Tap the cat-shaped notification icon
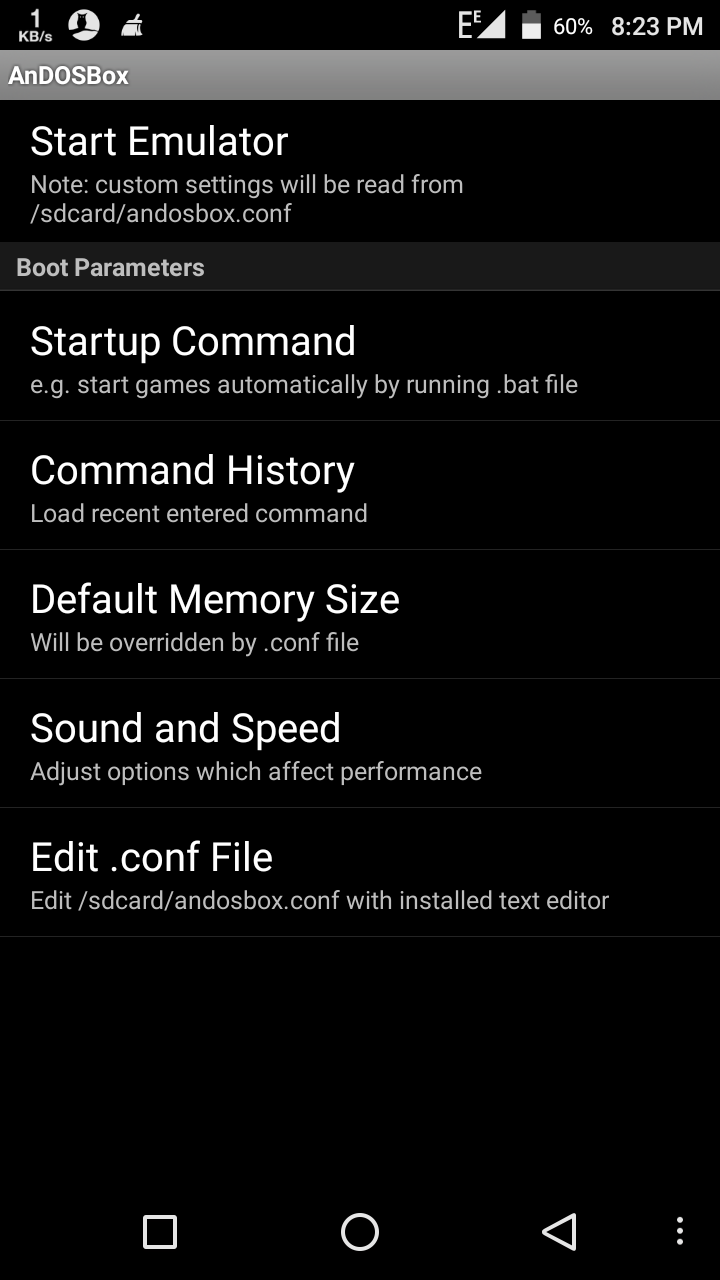Viewport: 720px width, 1280px height. pyautogui.click(x=83, y=25)
